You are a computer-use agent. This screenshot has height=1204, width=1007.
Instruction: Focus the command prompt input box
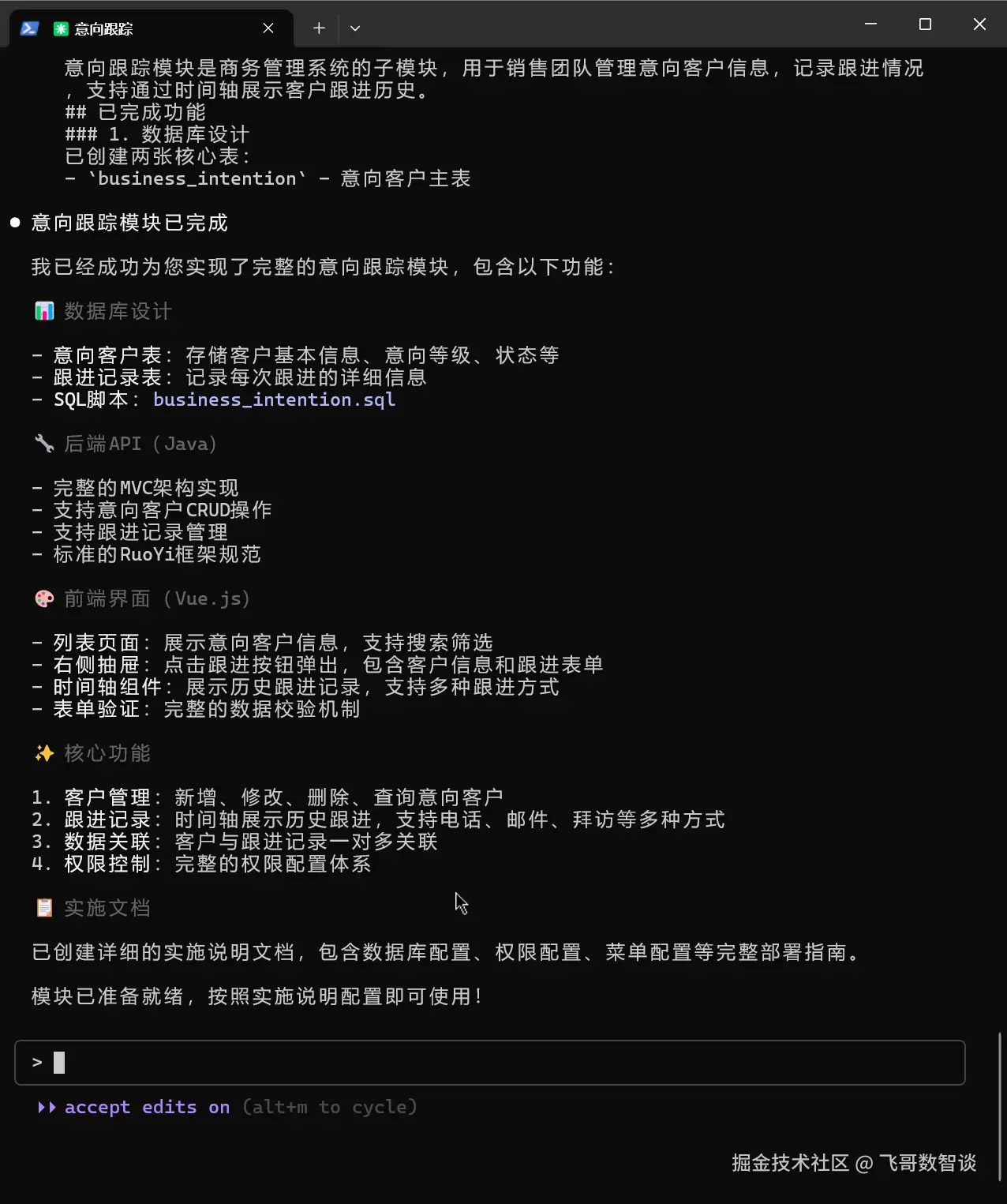click(489, 1063)
